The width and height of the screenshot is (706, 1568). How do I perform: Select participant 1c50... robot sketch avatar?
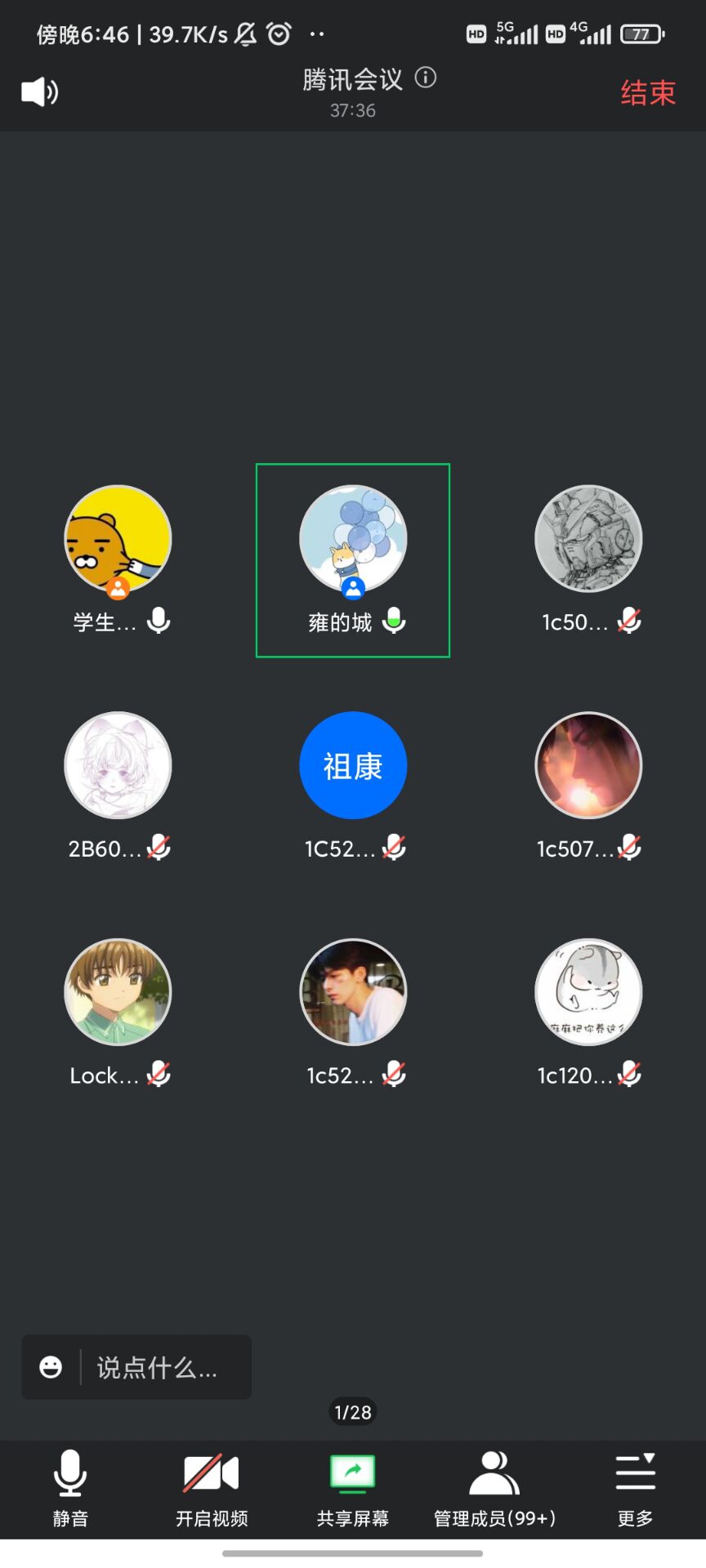pyautogui.click(x=588, y=539)
